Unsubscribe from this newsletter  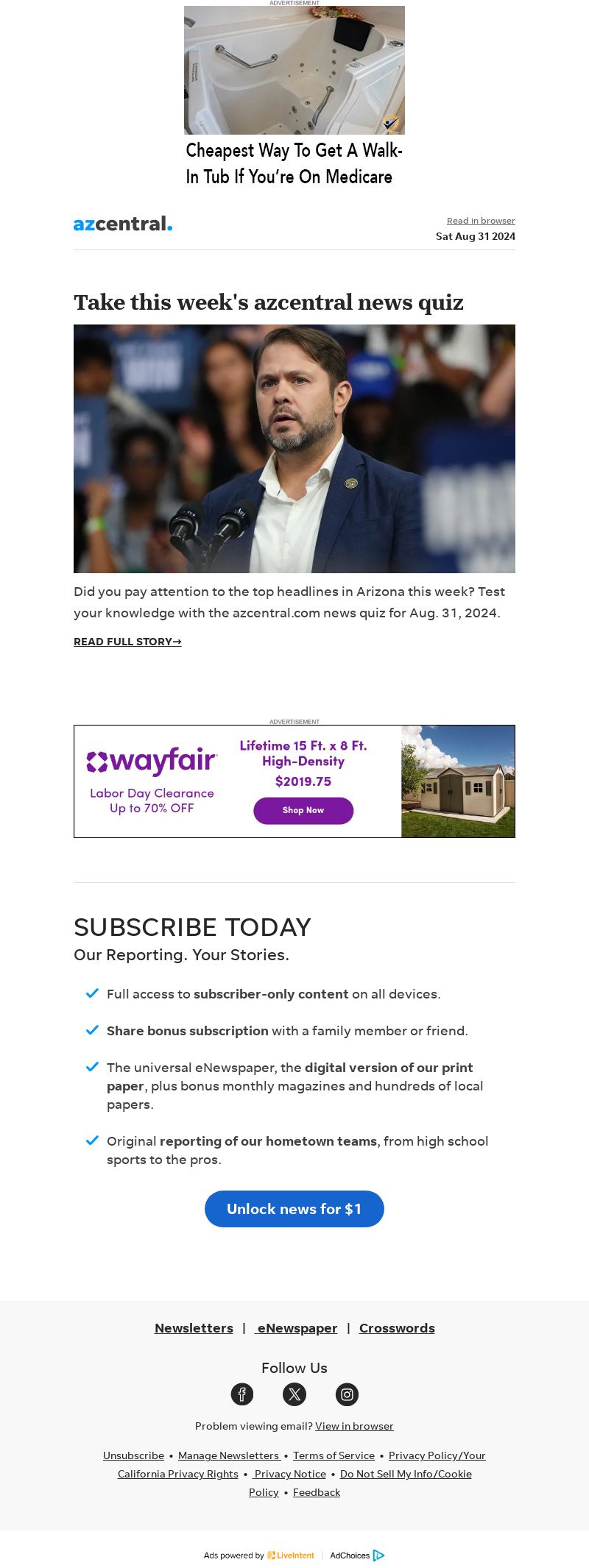tap(133, 1455)
